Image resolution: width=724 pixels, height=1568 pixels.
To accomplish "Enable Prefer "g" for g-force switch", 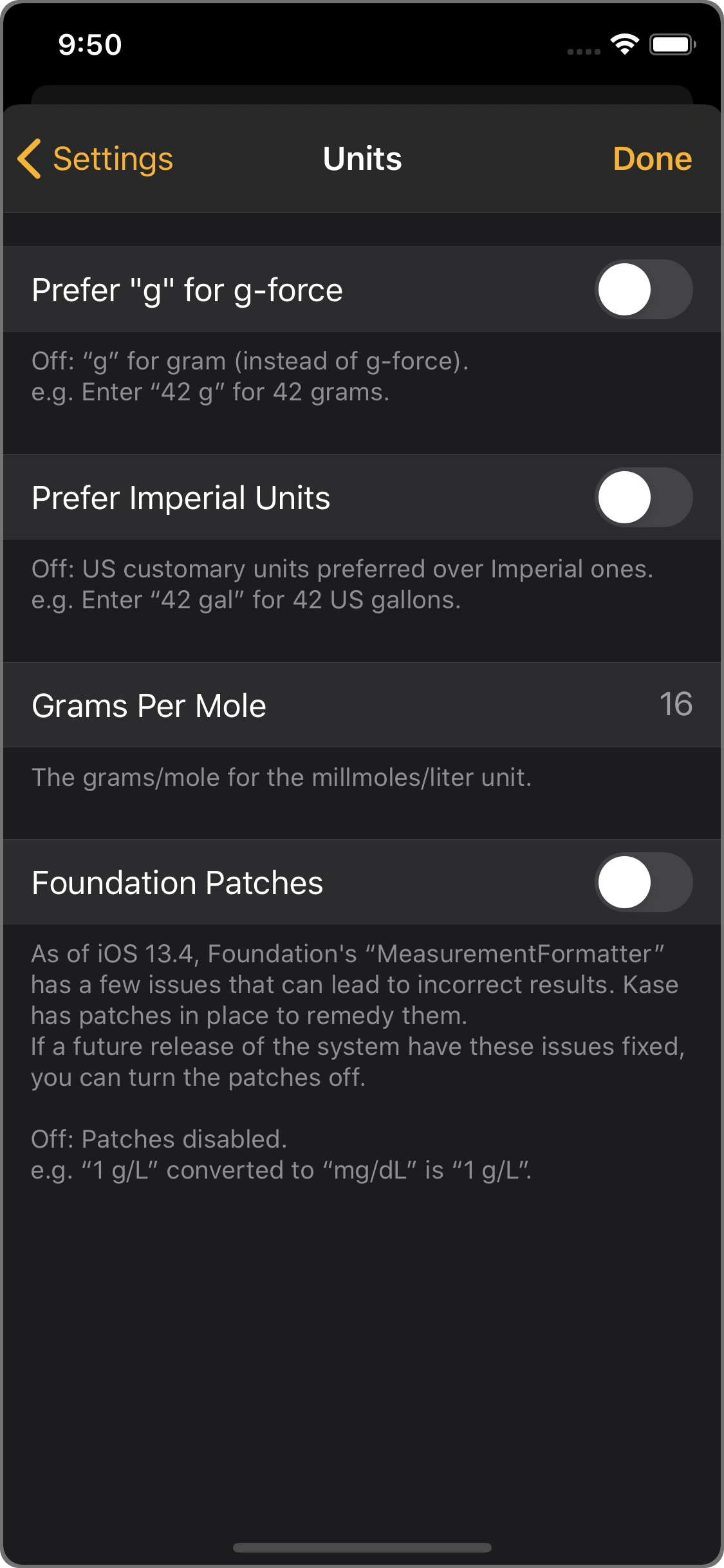I will click(643, 290).
